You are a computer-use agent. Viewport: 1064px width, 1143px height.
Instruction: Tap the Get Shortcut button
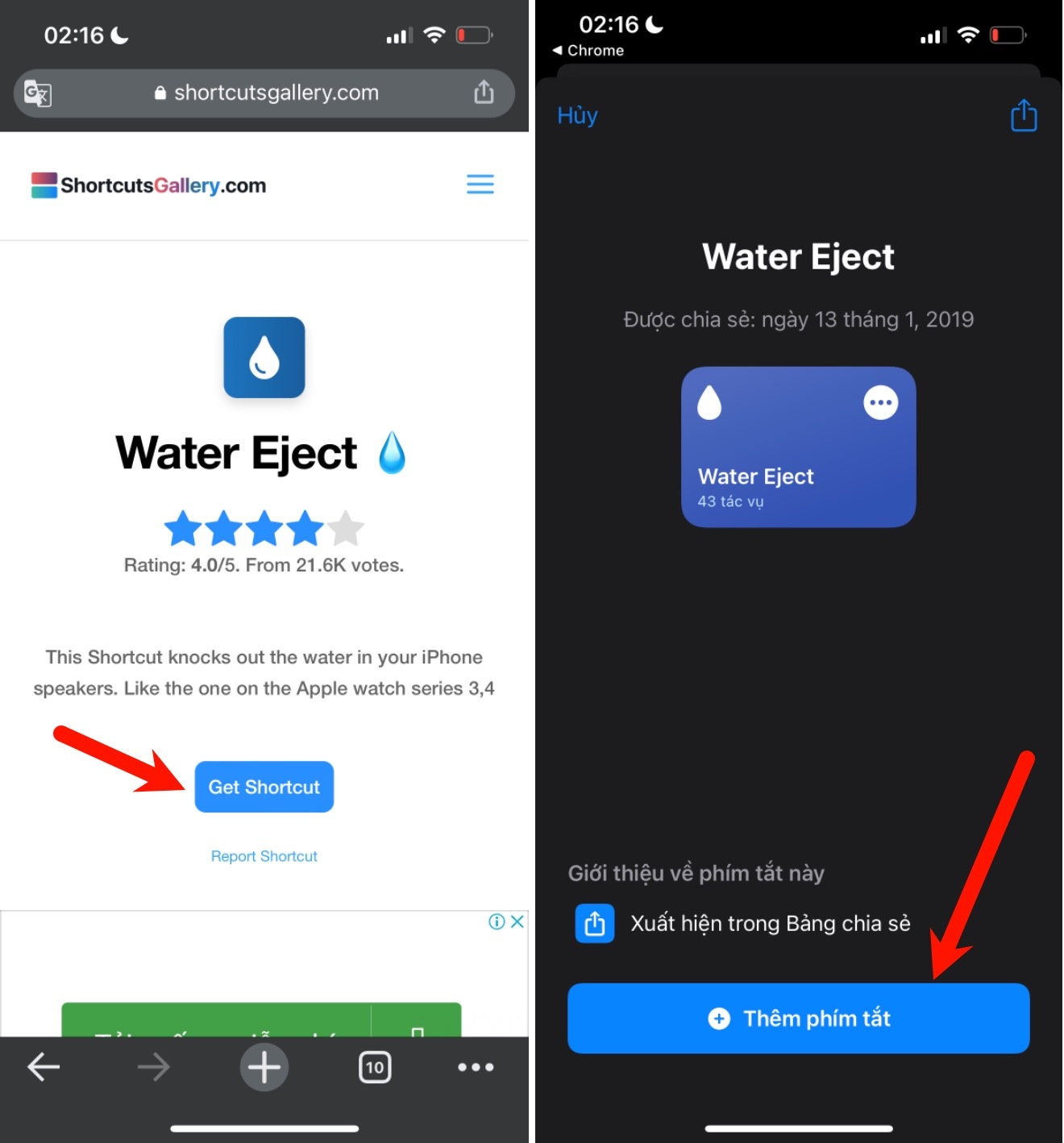264,787
